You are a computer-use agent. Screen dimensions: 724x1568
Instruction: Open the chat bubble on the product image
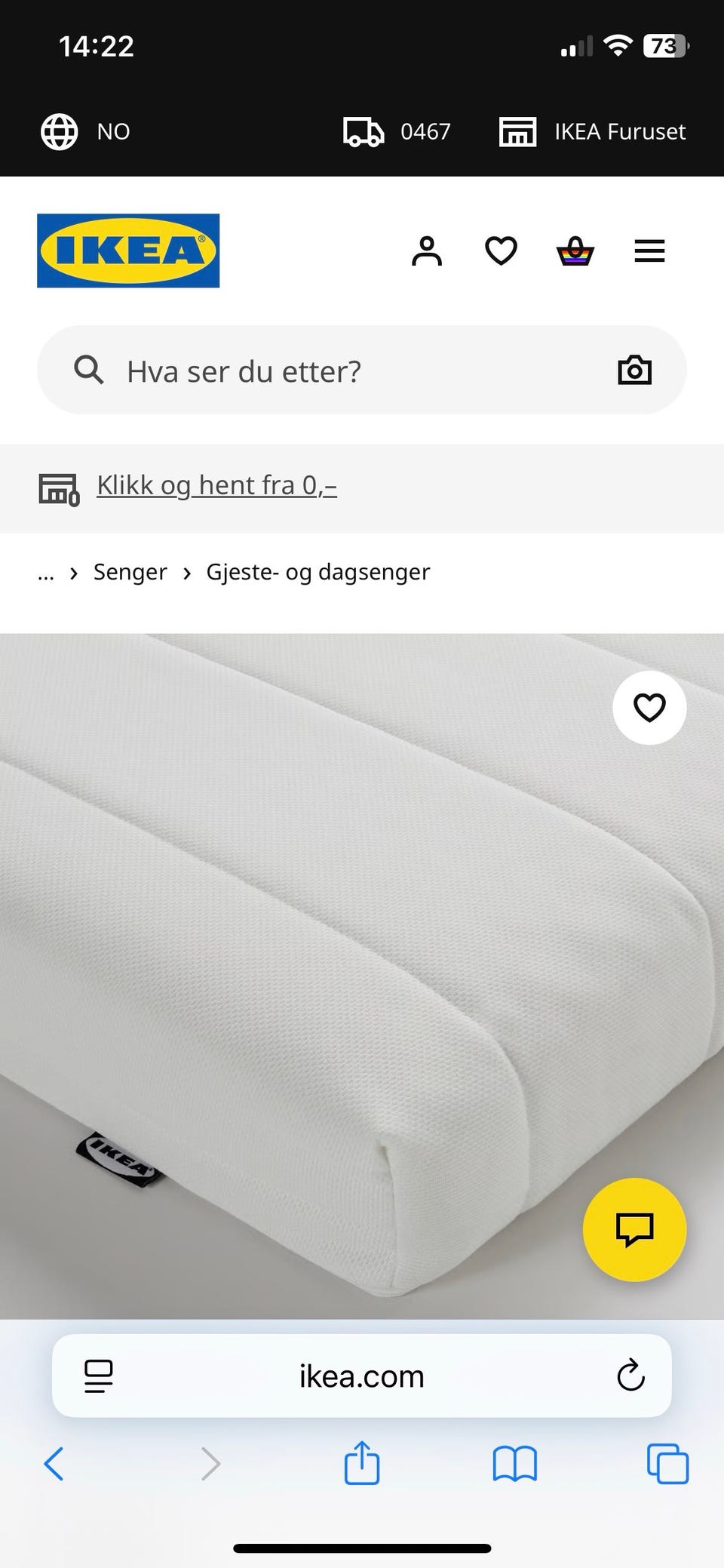[634, 1229]
